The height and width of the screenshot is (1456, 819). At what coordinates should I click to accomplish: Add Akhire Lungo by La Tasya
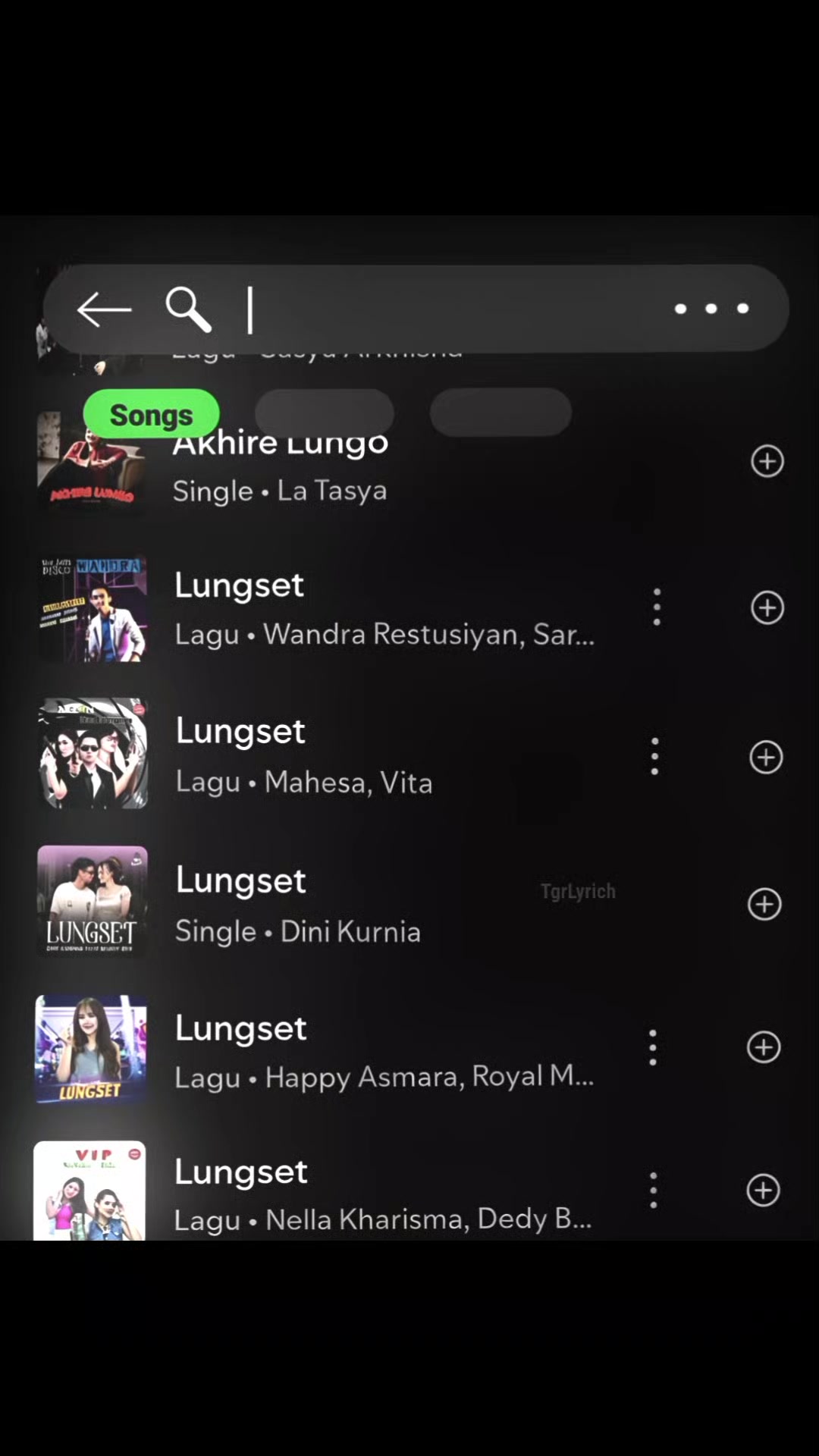coord(767,461)
